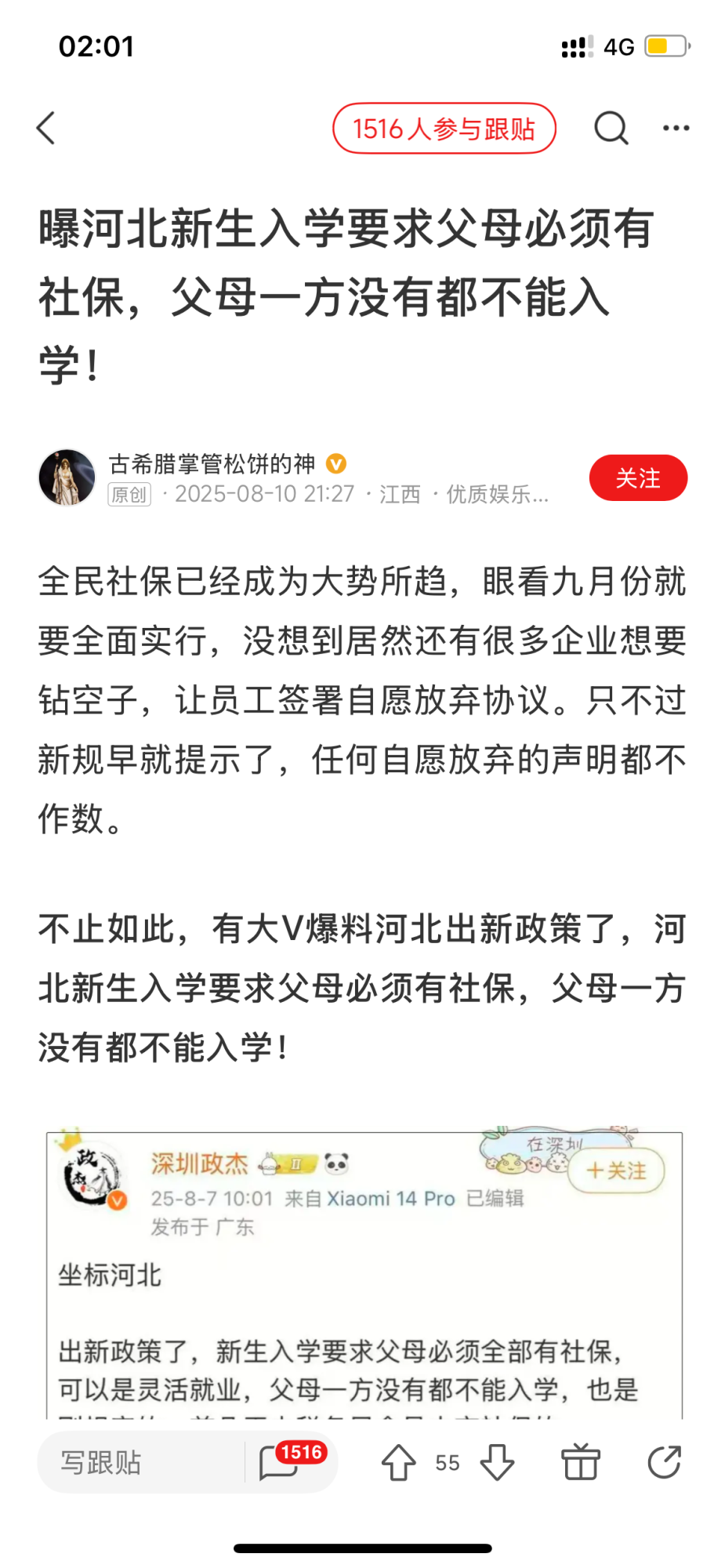The height and width of the screenshot is (1568, 725).
Task: Open author 古希腊掌管松饼的神's avatar
Action: point(67,477)
